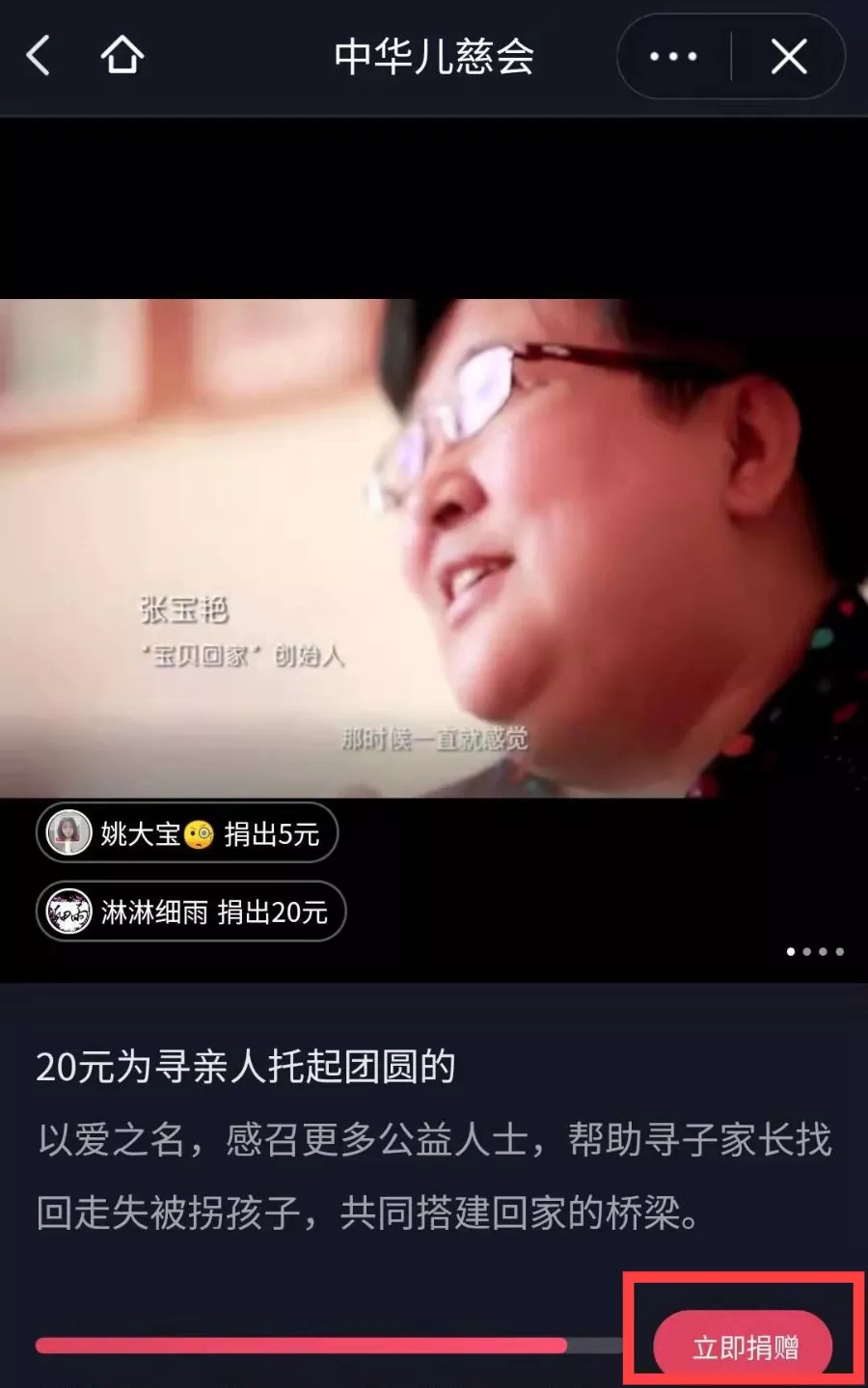This screenshot has height=1388, width=868.
Task: Go back to the previous page
Action: pos(39,56)
